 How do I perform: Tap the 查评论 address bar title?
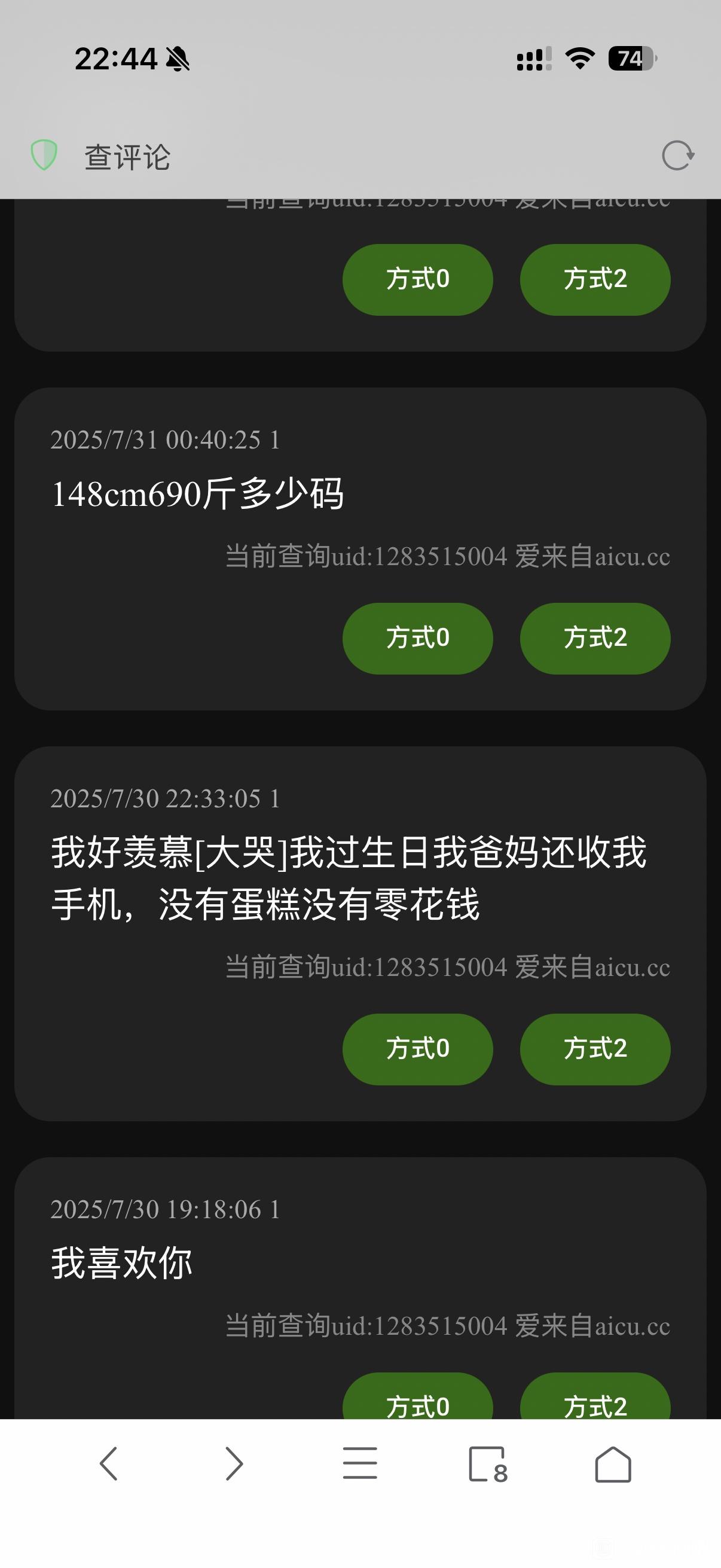coord(127,157)
